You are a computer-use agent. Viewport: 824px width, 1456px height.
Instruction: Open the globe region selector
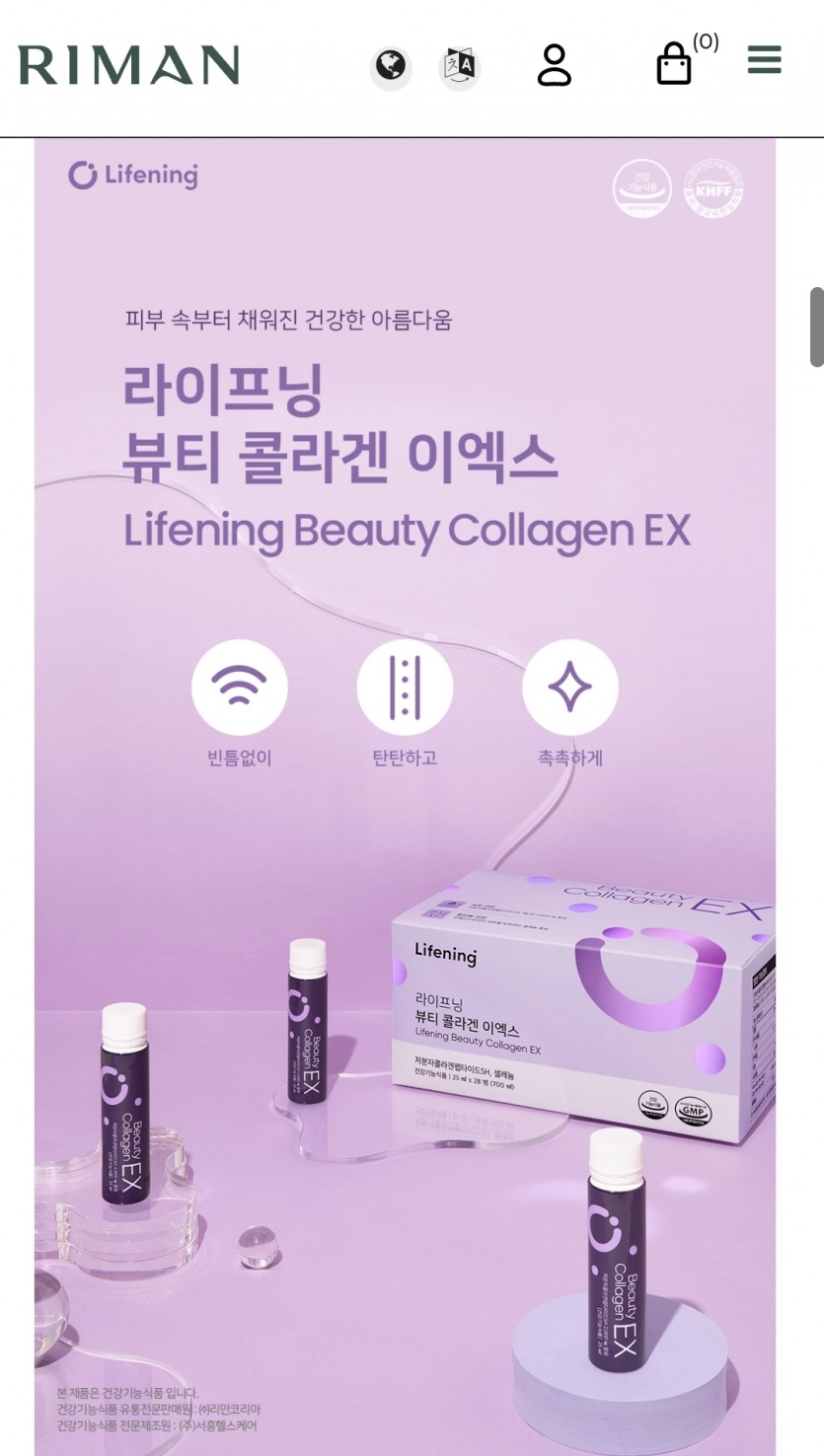(x=391, y=67)
